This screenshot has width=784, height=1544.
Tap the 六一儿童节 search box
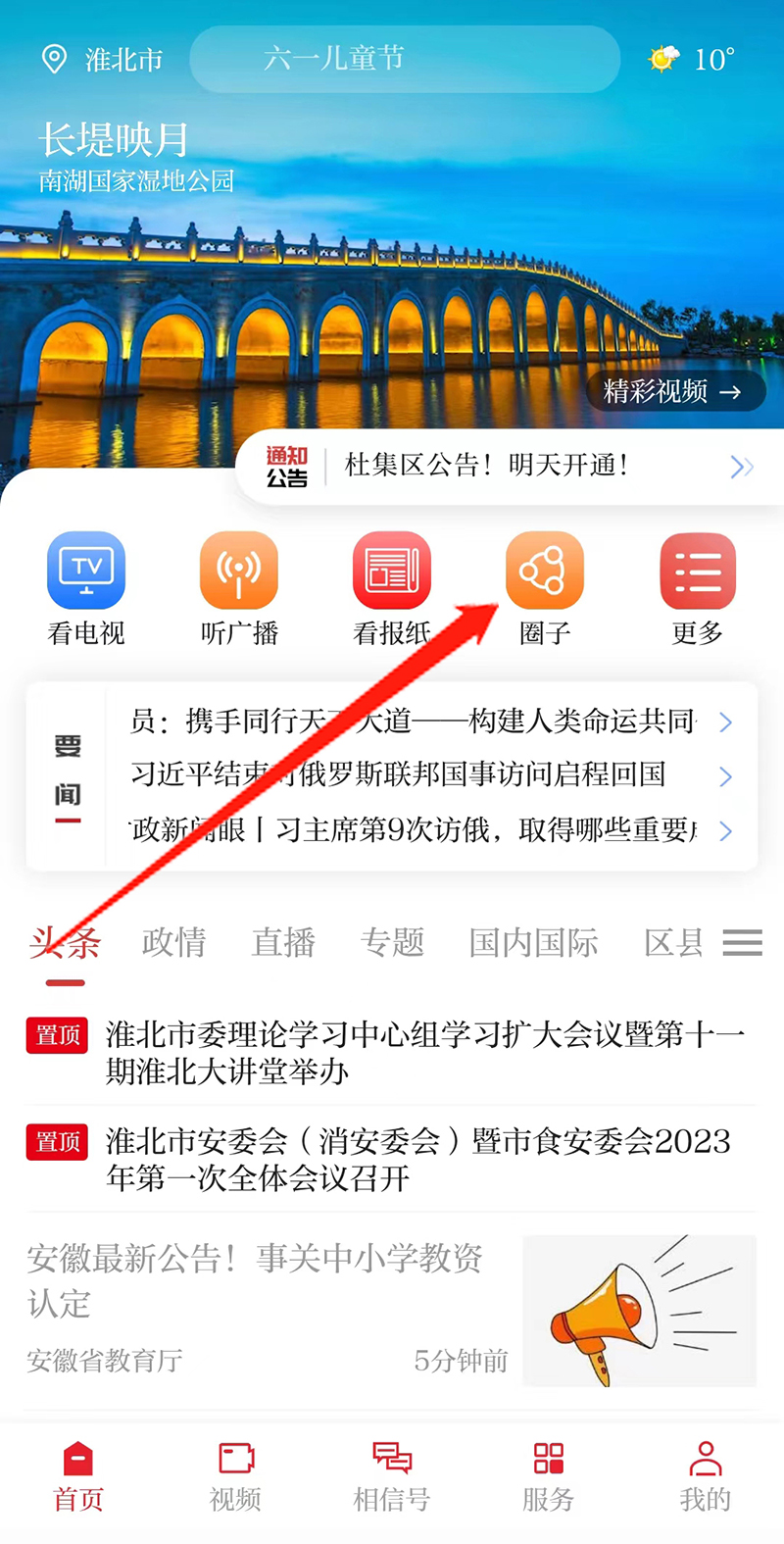coord(404,60)
